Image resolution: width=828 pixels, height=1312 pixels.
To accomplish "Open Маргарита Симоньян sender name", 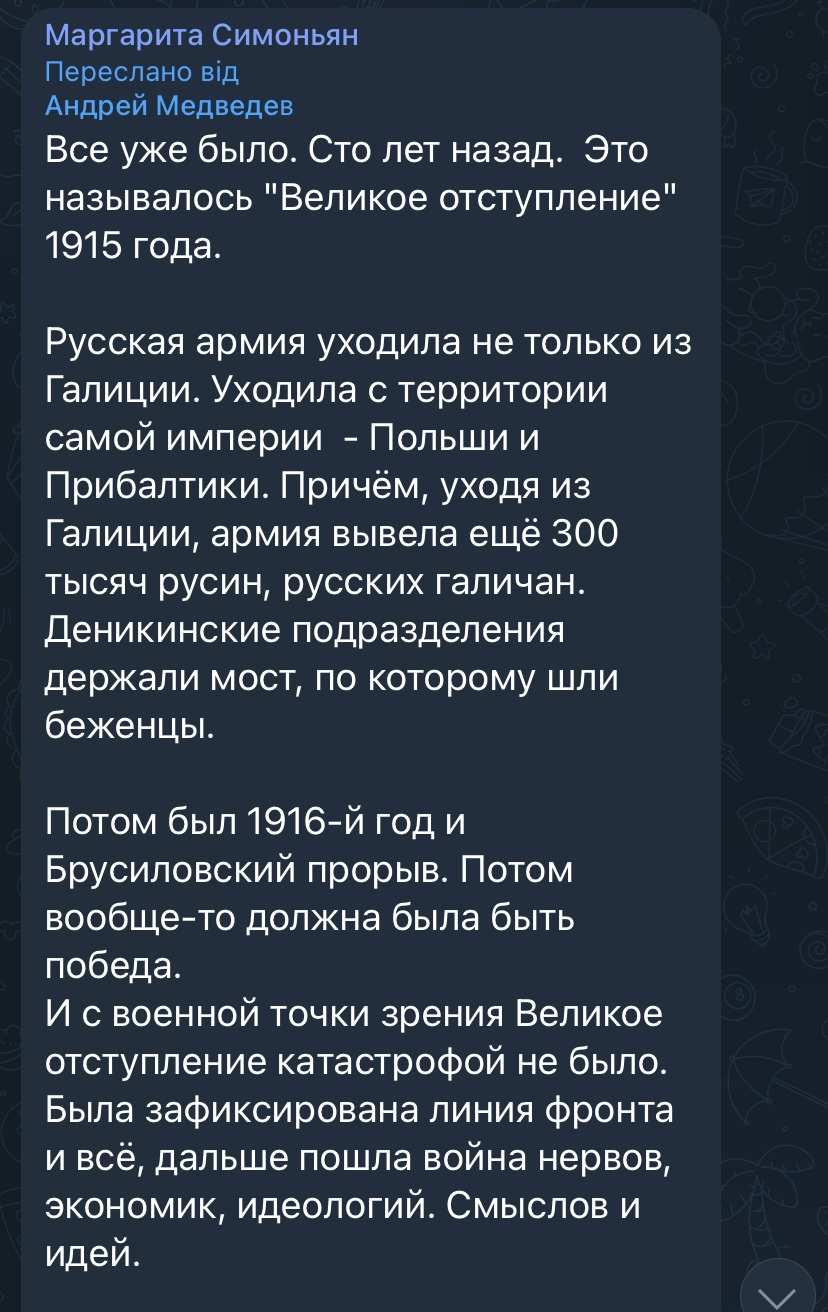I will coord(202,37).
